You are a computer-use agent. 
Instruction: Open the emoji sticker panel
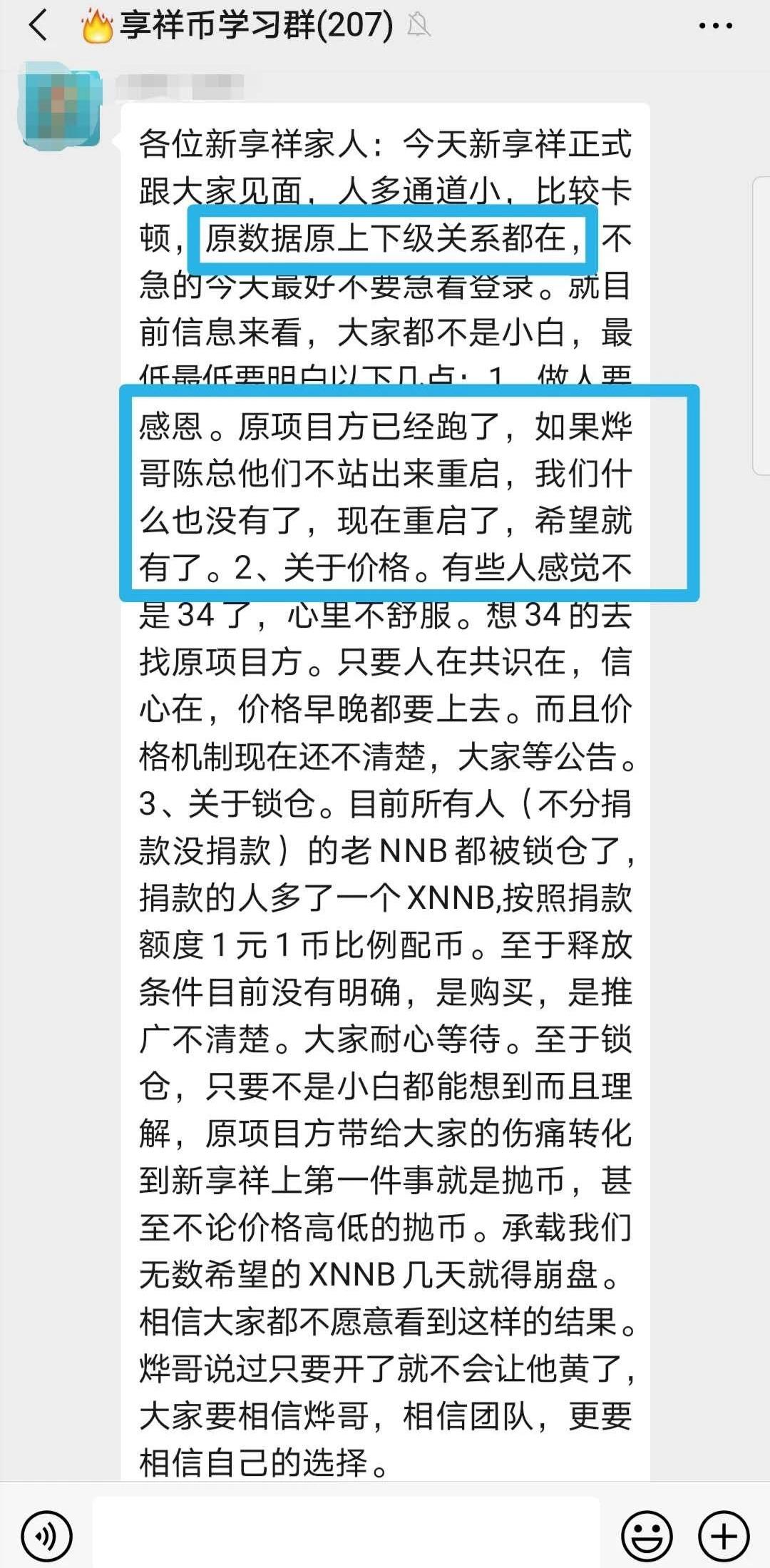pyautogui.click(x=647, y=1535)
